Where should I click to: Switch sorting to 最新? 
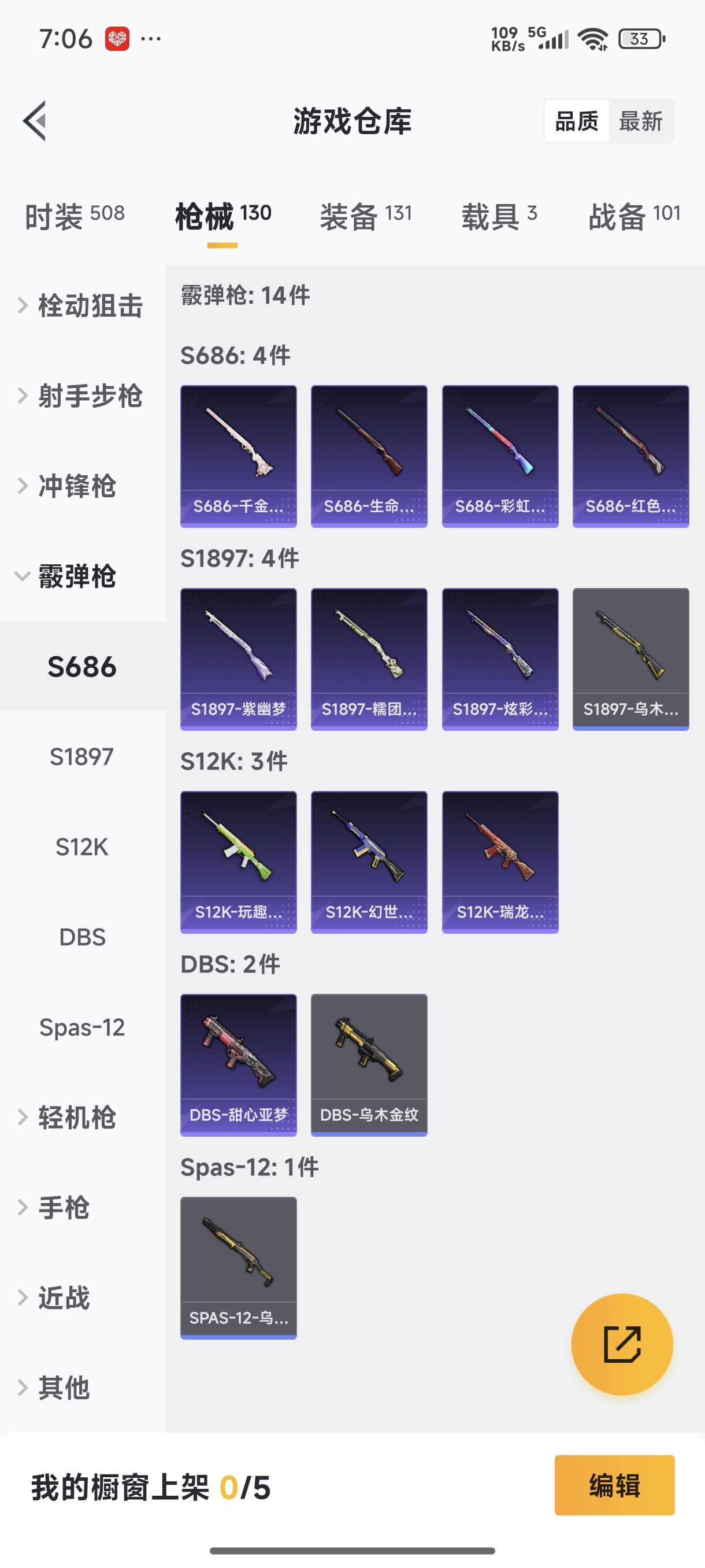pos(640,121)
